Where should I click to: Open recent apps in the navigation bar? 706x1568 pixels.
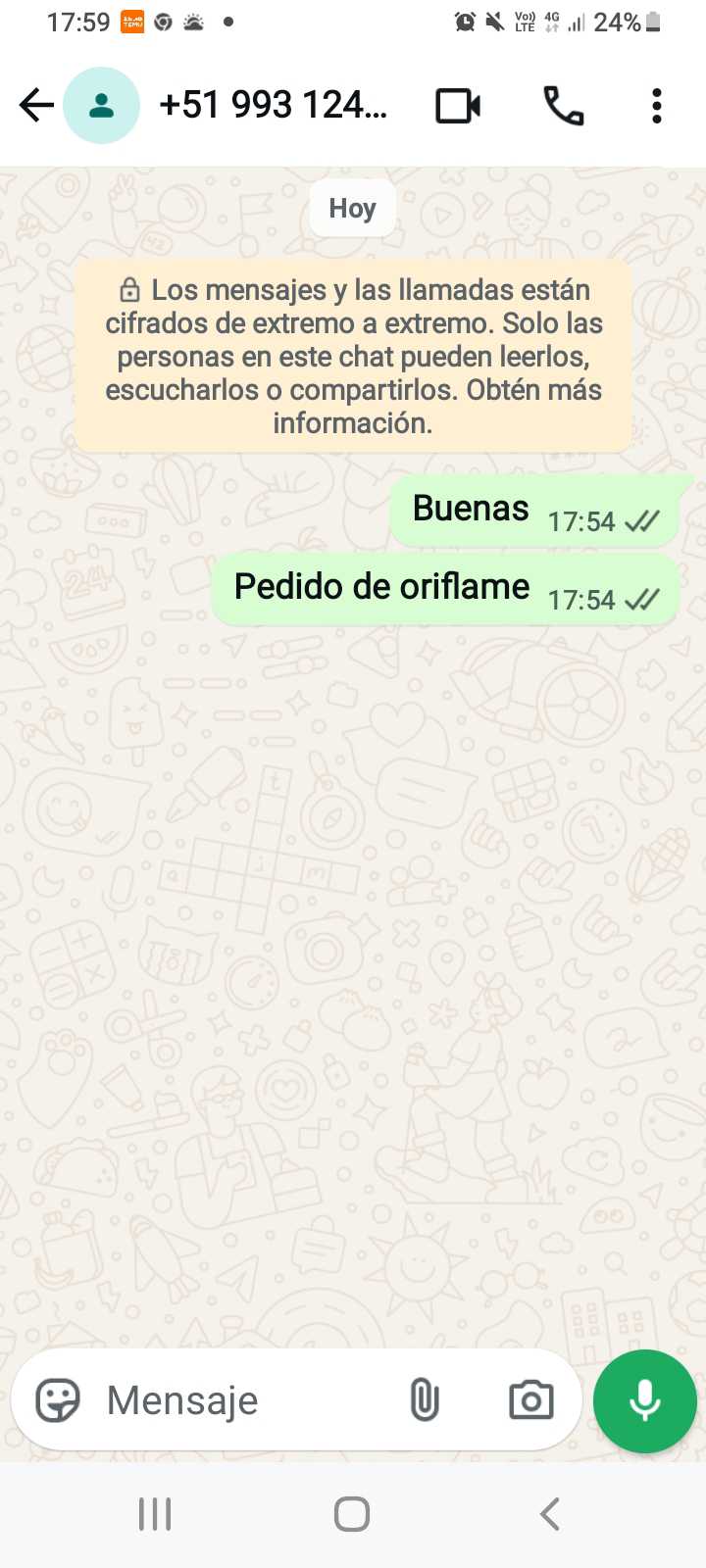pos(155,1514)
